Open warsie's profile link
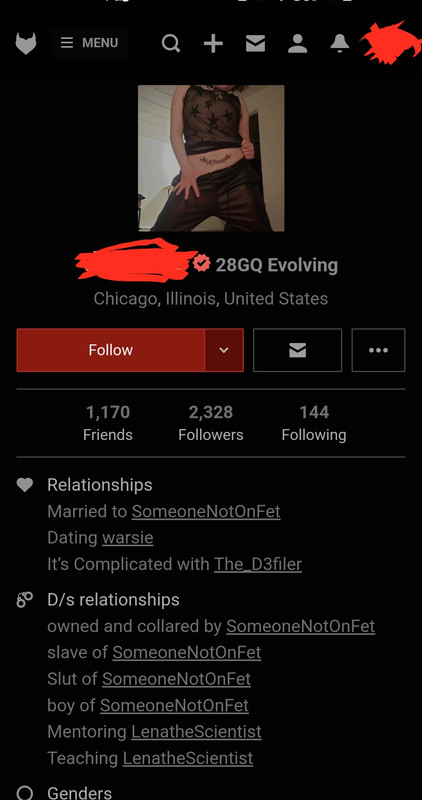422x800 pixels. pos(128,538)
